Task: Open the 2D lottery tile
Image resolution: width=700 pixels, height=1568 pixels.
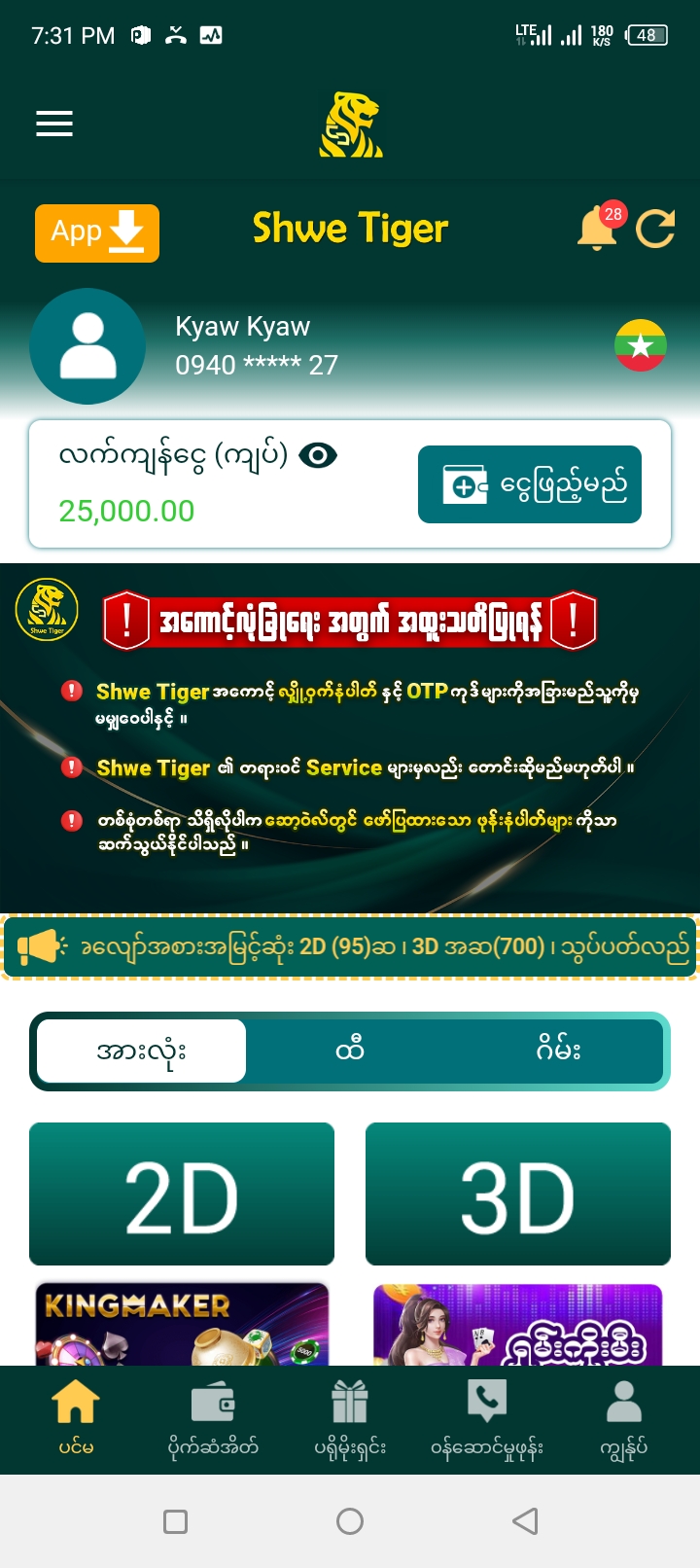Action: [182, 1194]
